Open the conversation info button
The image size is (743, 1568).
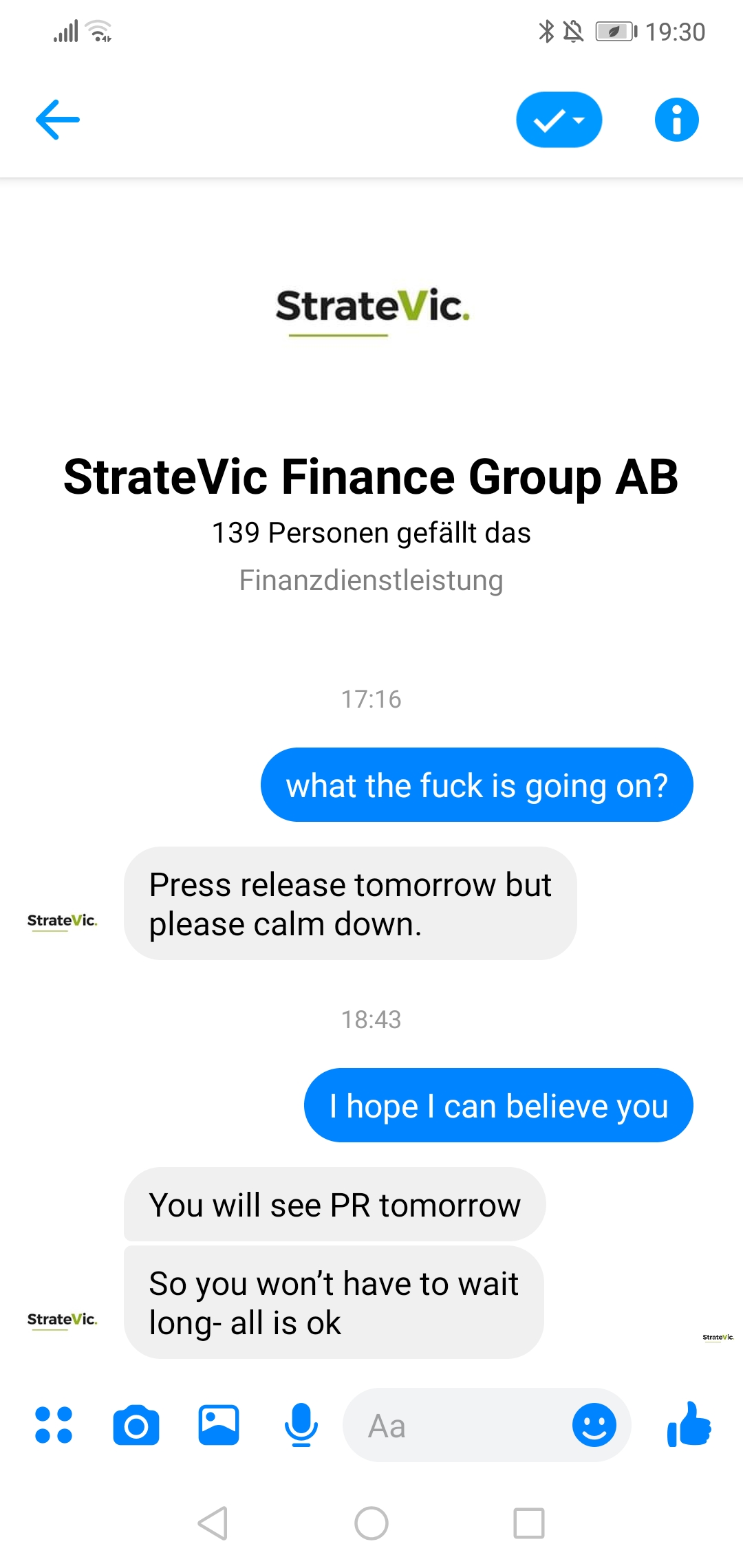point(676,120)
